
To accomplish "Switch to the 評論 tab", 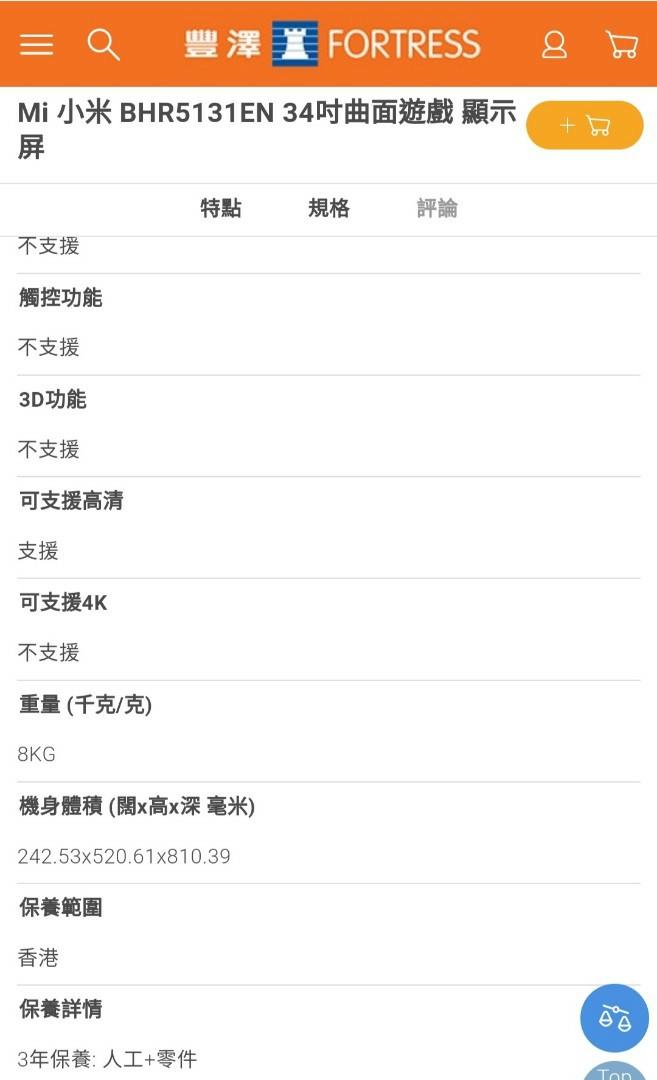I will click(x=437, y=207).
